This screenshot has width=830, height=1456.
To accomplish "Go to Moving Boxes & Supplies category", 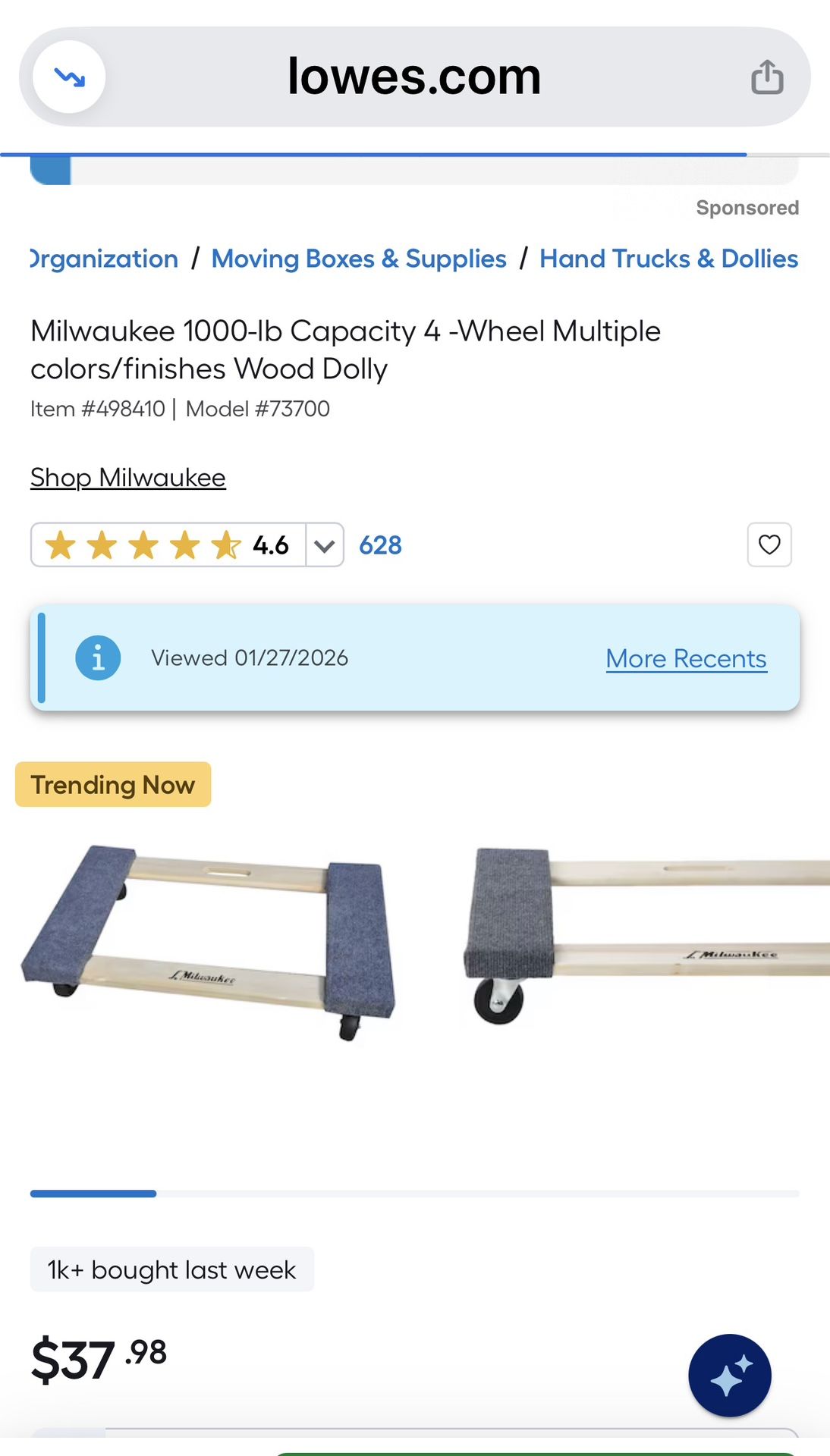I will pos(359,259).
